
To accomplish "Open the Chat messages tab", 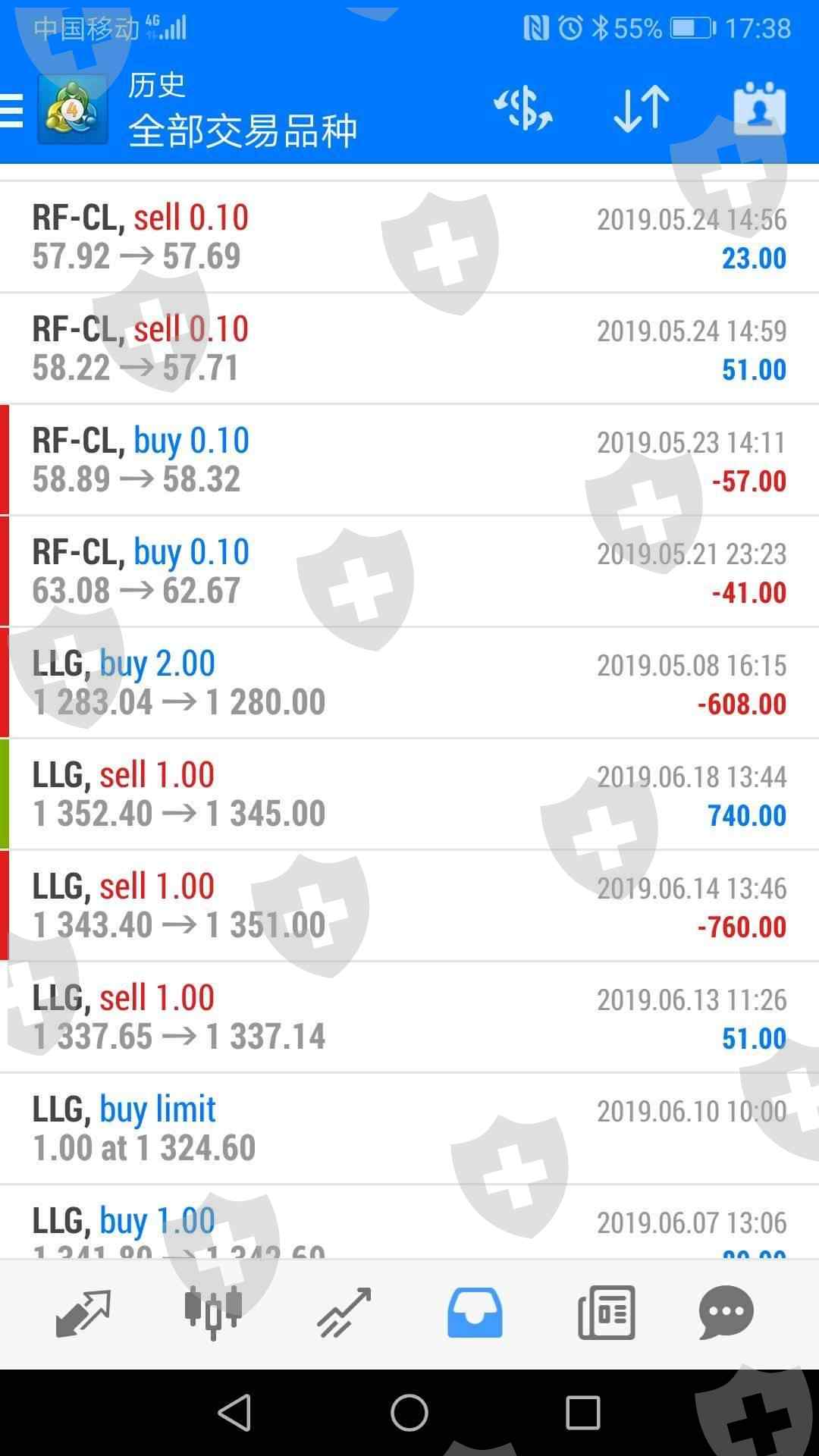I will pyautogui.click(x=726, y=1313).
